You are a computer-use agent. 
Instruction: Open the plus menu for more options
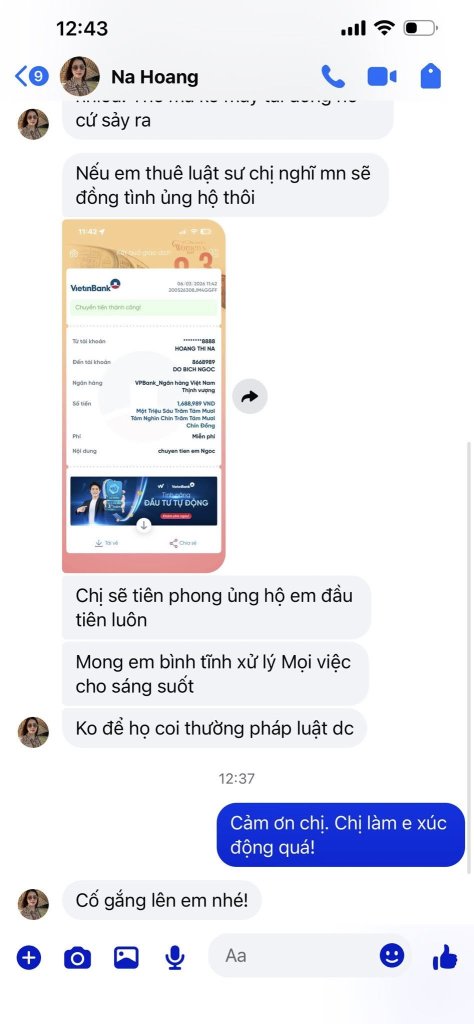coord(28,957)
